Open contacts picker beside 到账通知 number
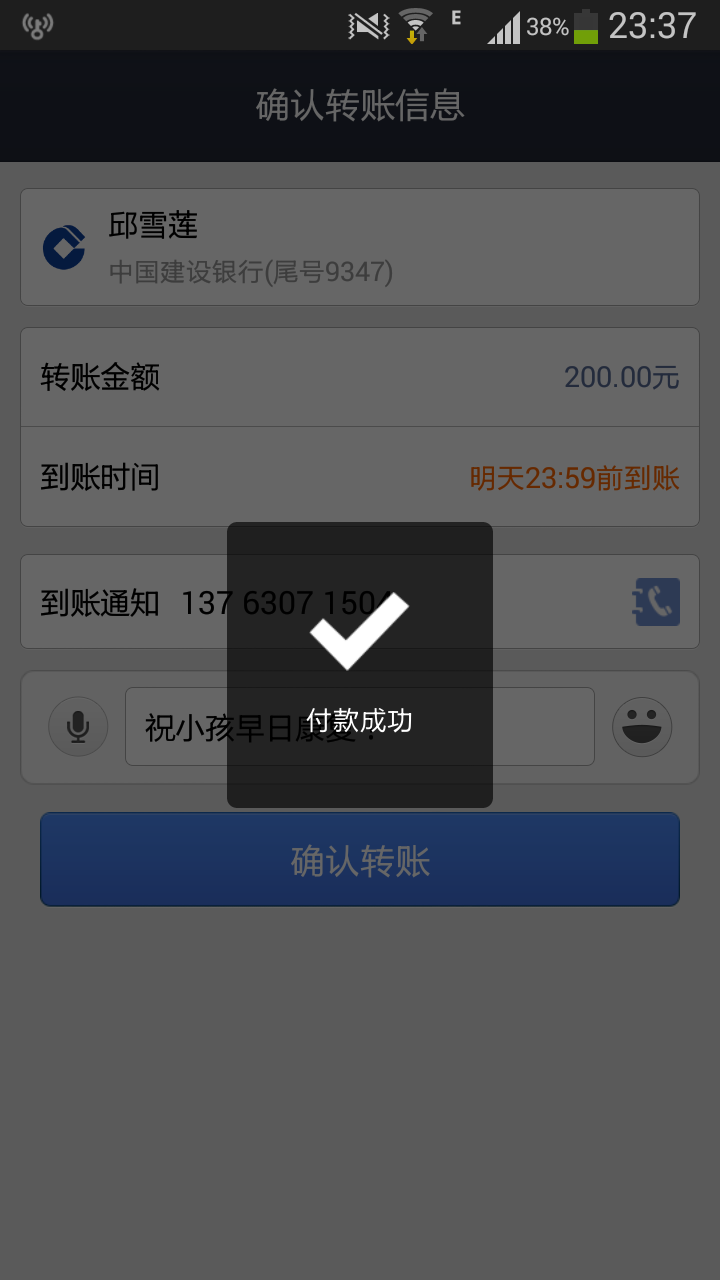Screen dimensions: 720x1280 pyautogui.click(x=657, y=602)
